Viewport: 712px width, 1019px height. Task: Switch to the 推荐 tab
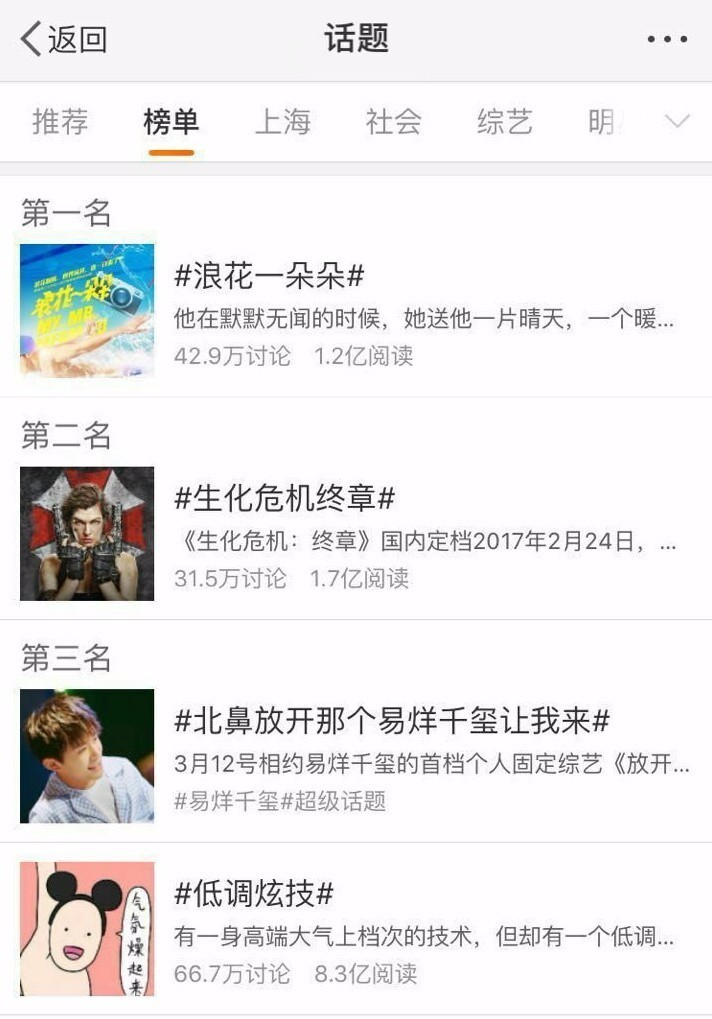click(x=60, y=122)
